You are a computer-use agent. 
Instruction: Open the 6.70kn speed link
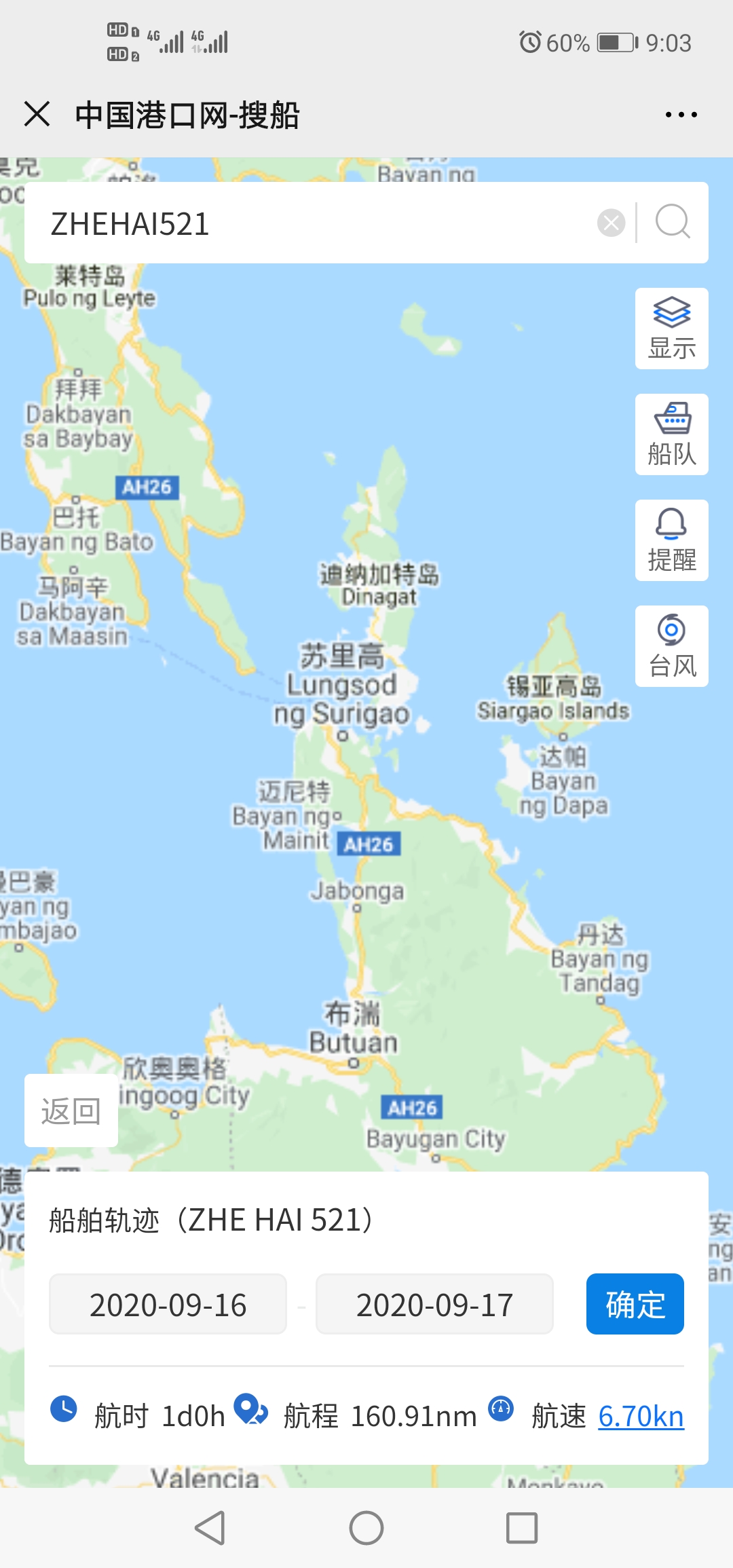coord(641,1416)
